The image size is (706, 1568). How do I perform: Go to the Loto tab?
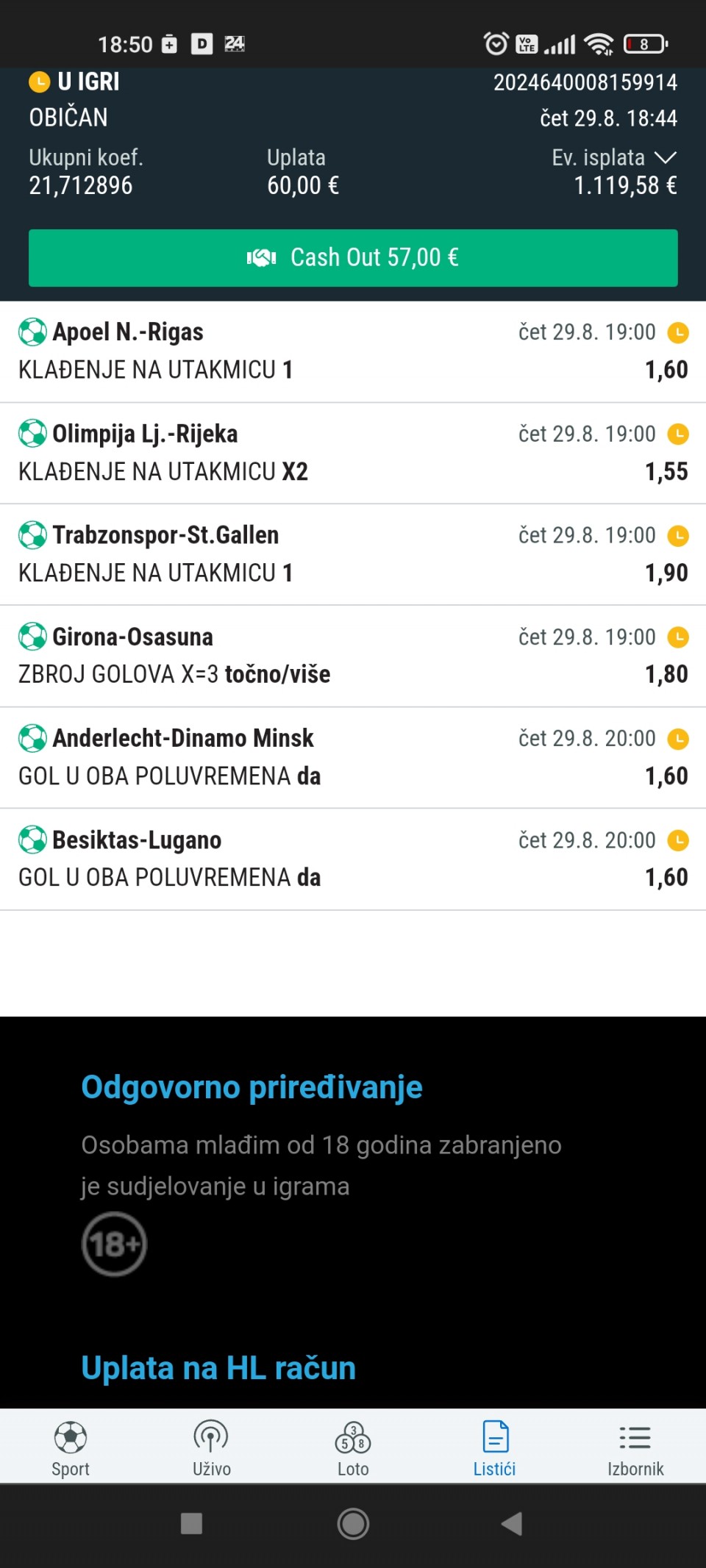tap(353, 1448)
